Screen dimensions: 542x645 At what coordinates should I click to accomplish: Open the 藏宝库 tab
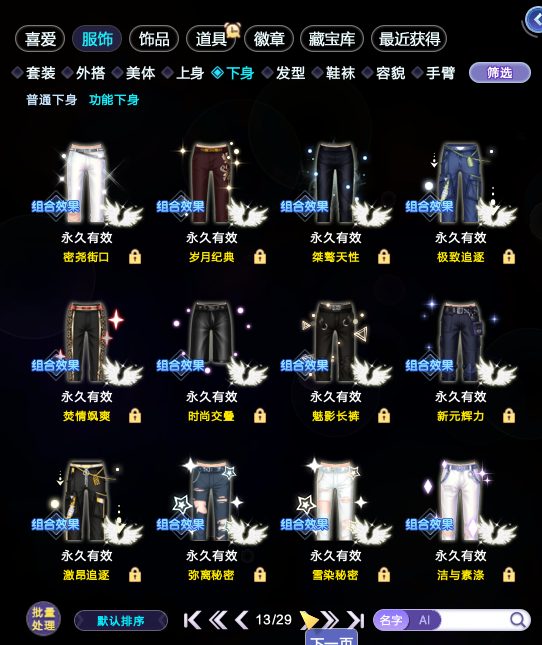pyautogui.click(x=332, y=39)
